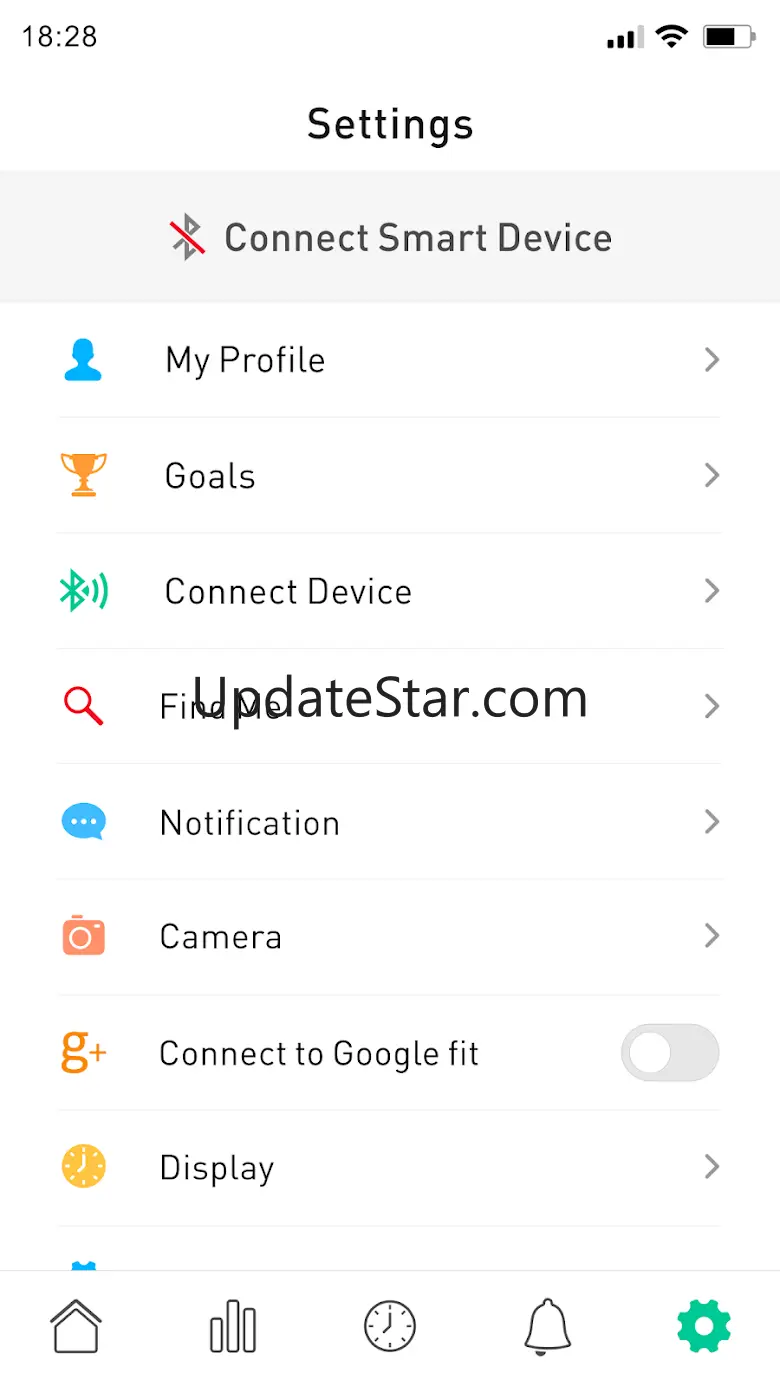Open the Find Me option

pos(390,707)
